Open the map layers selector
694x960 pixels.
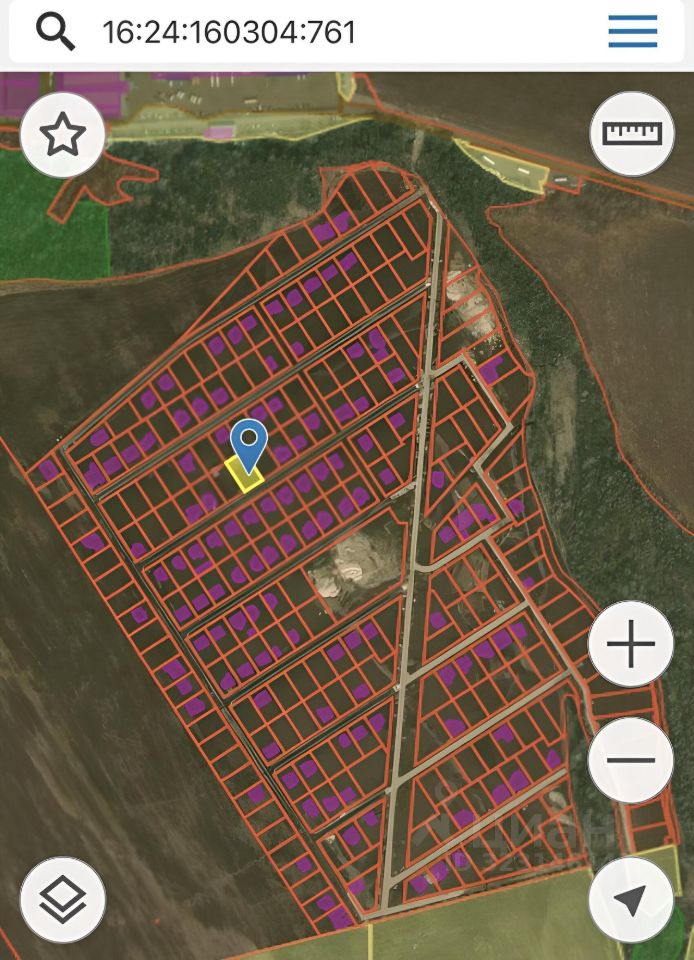(63, 900)
